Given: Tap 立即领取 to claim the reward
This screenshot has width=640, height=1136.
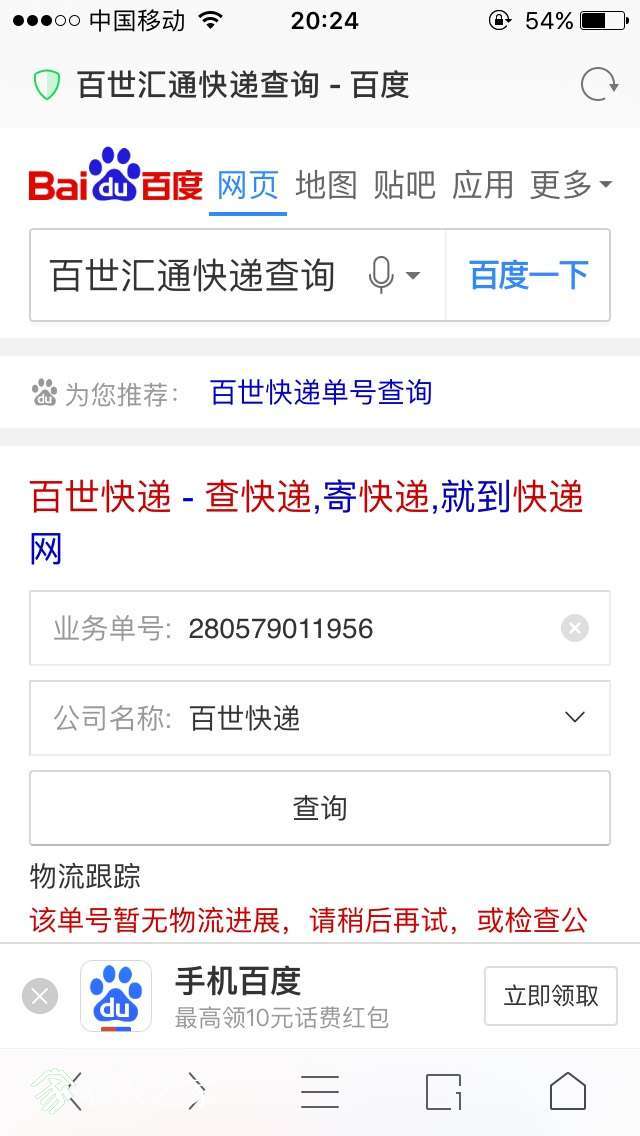Looking at the screenshot, I should pos(551,995).
